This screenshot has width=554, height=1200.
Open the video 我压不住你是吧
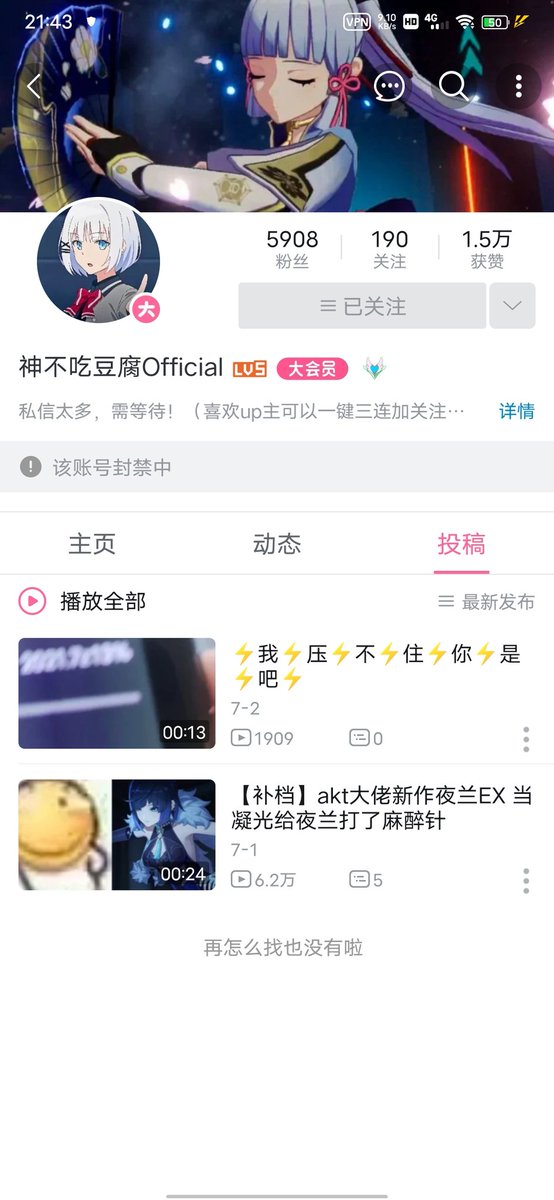pyautogui.click(x=277, y=693)
